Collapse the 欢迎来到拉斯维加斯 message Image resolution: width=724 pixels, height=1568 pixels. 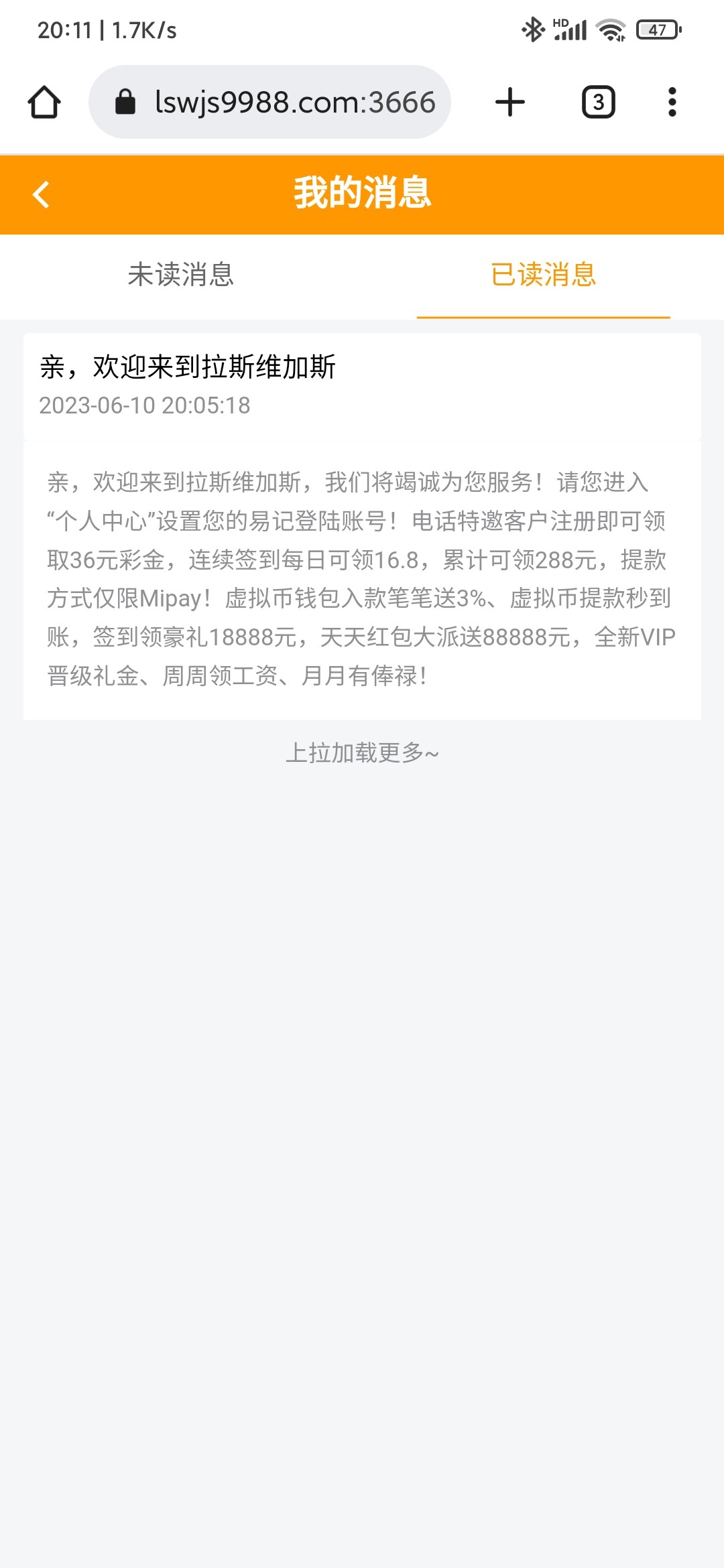362,385
